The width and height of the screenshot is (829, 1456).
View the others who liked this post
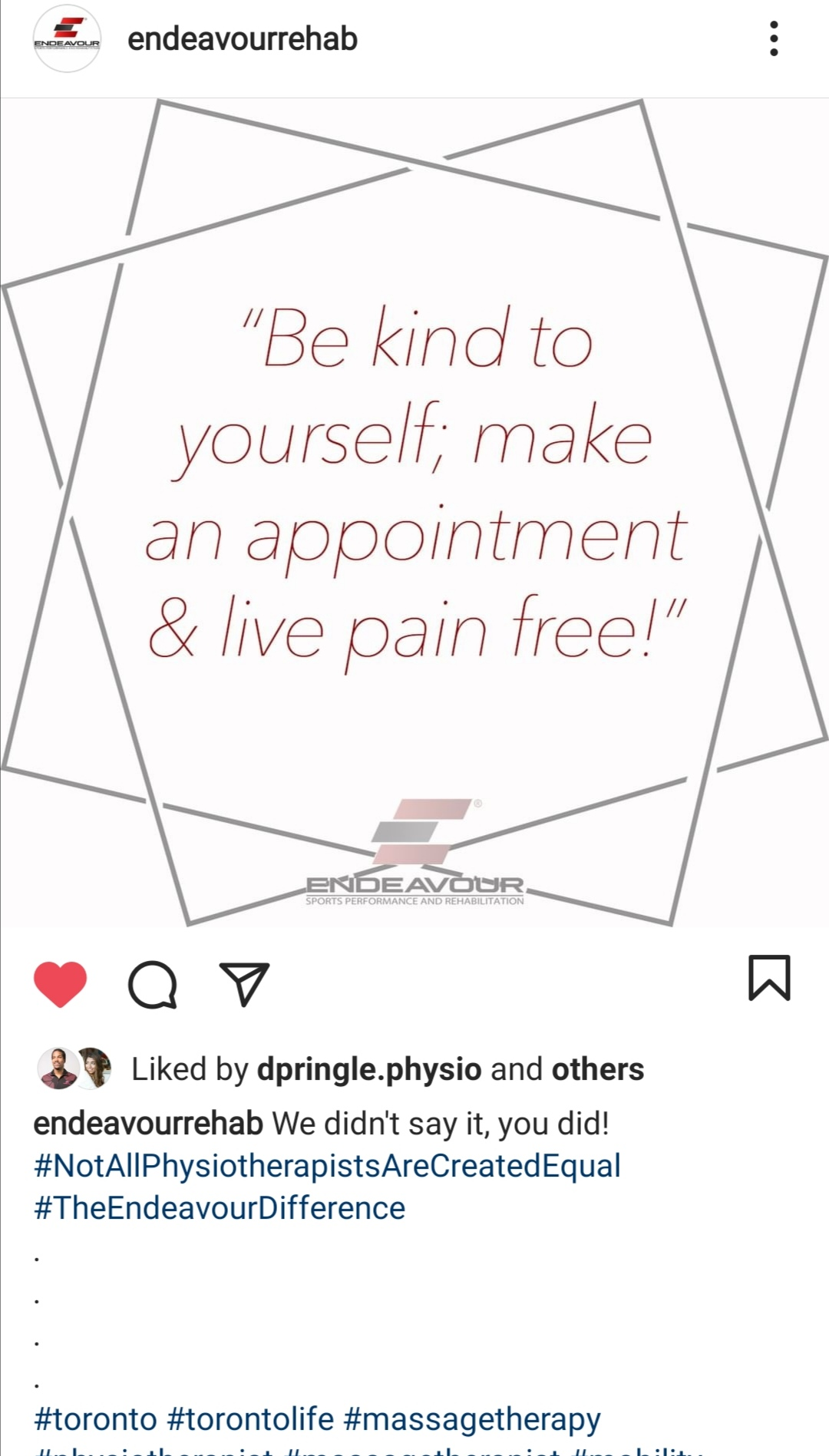coord(597,1069)
